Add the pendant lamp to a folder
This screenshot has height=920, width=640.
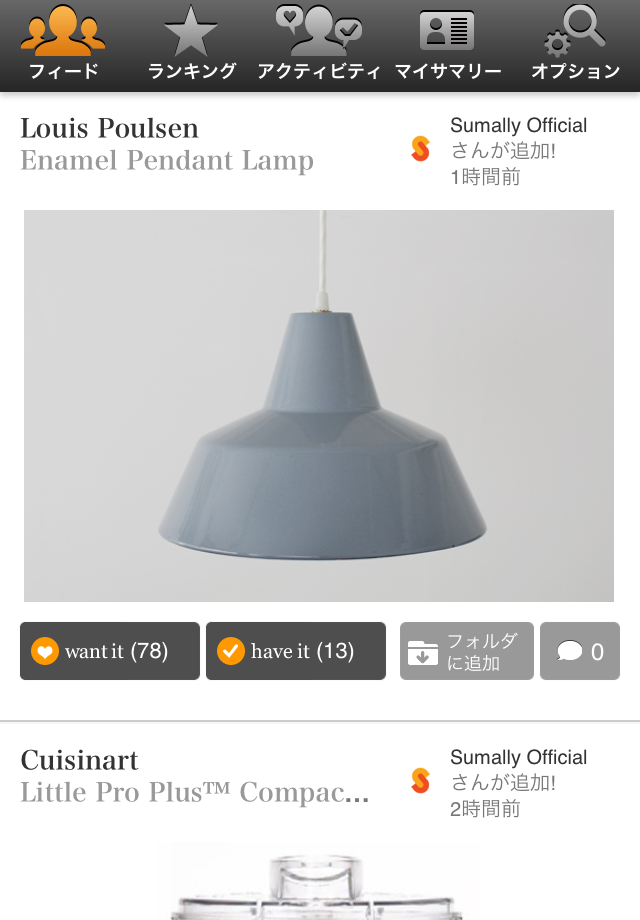click(467, 651)
